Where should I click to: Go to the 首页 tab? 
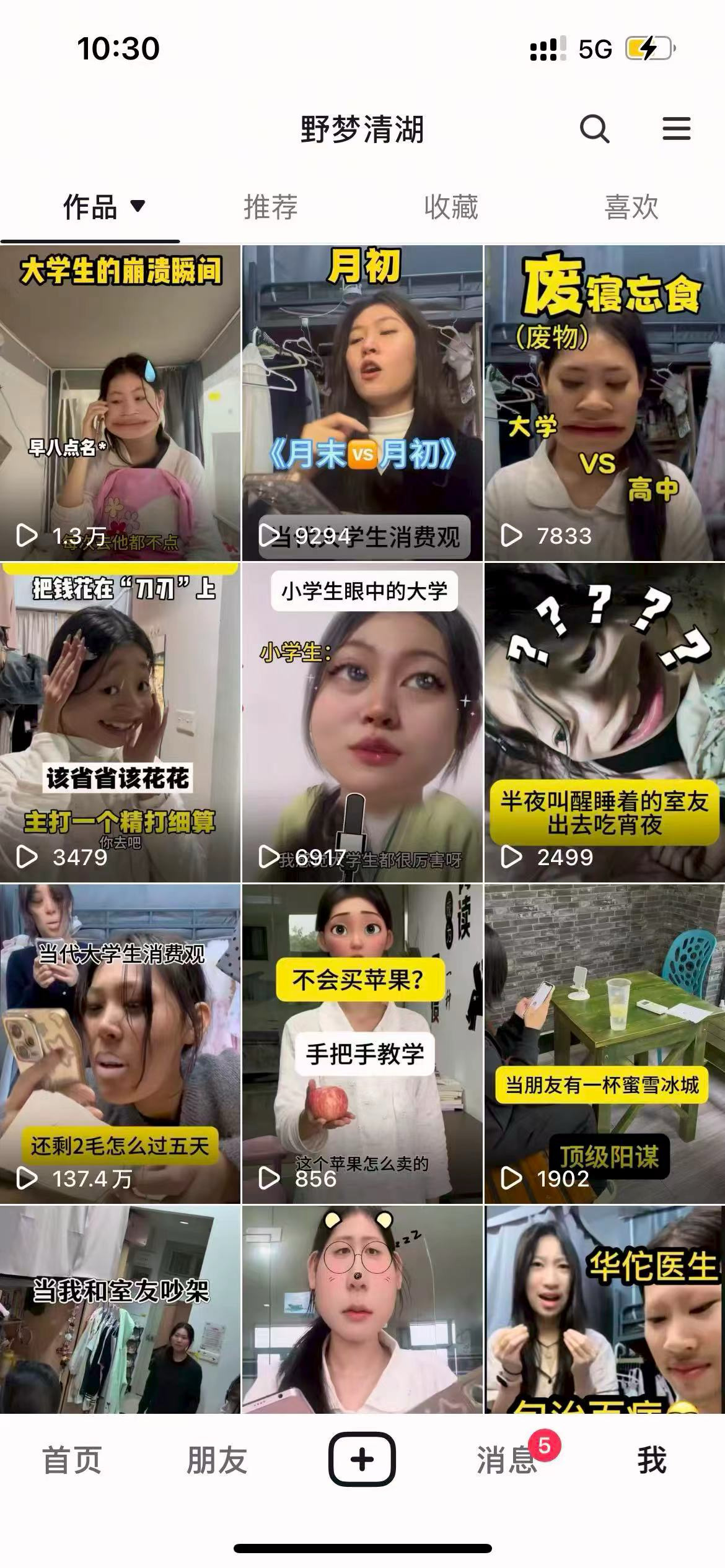point(72,1460)
